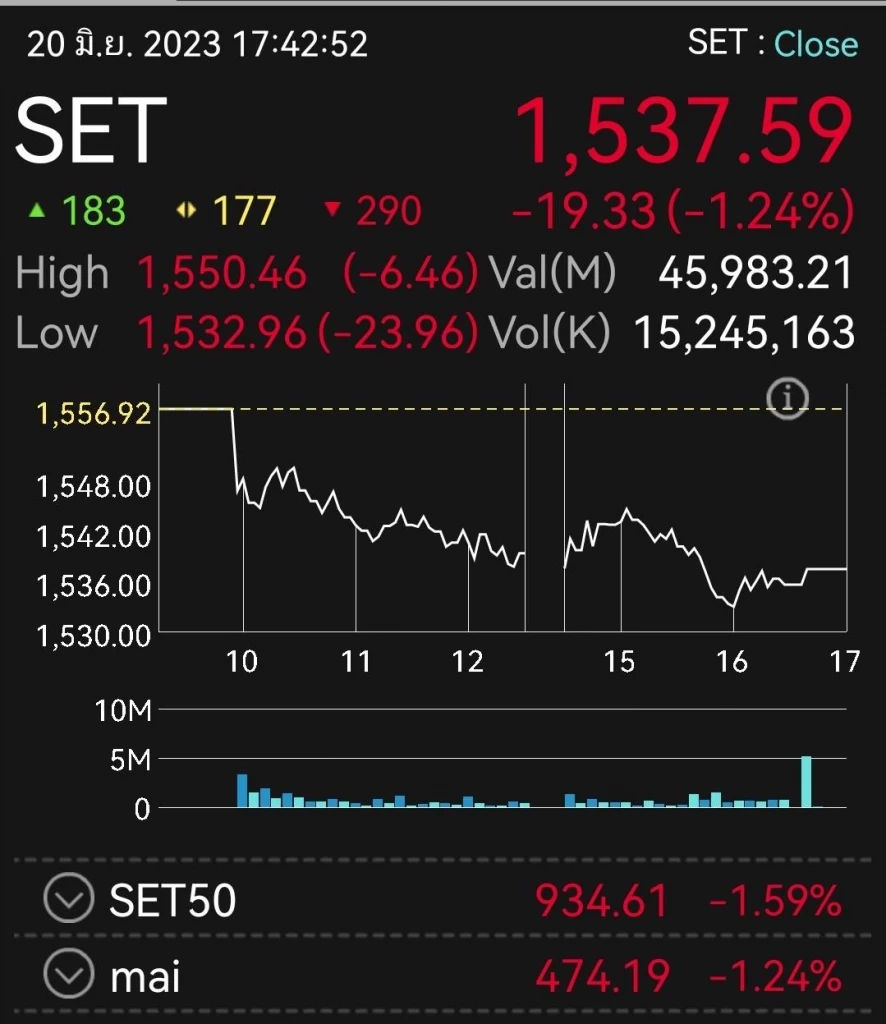Click the chart information (i) icon
Image resolution: width=886 pixels, height=1024 pixels.
point(788,398)
